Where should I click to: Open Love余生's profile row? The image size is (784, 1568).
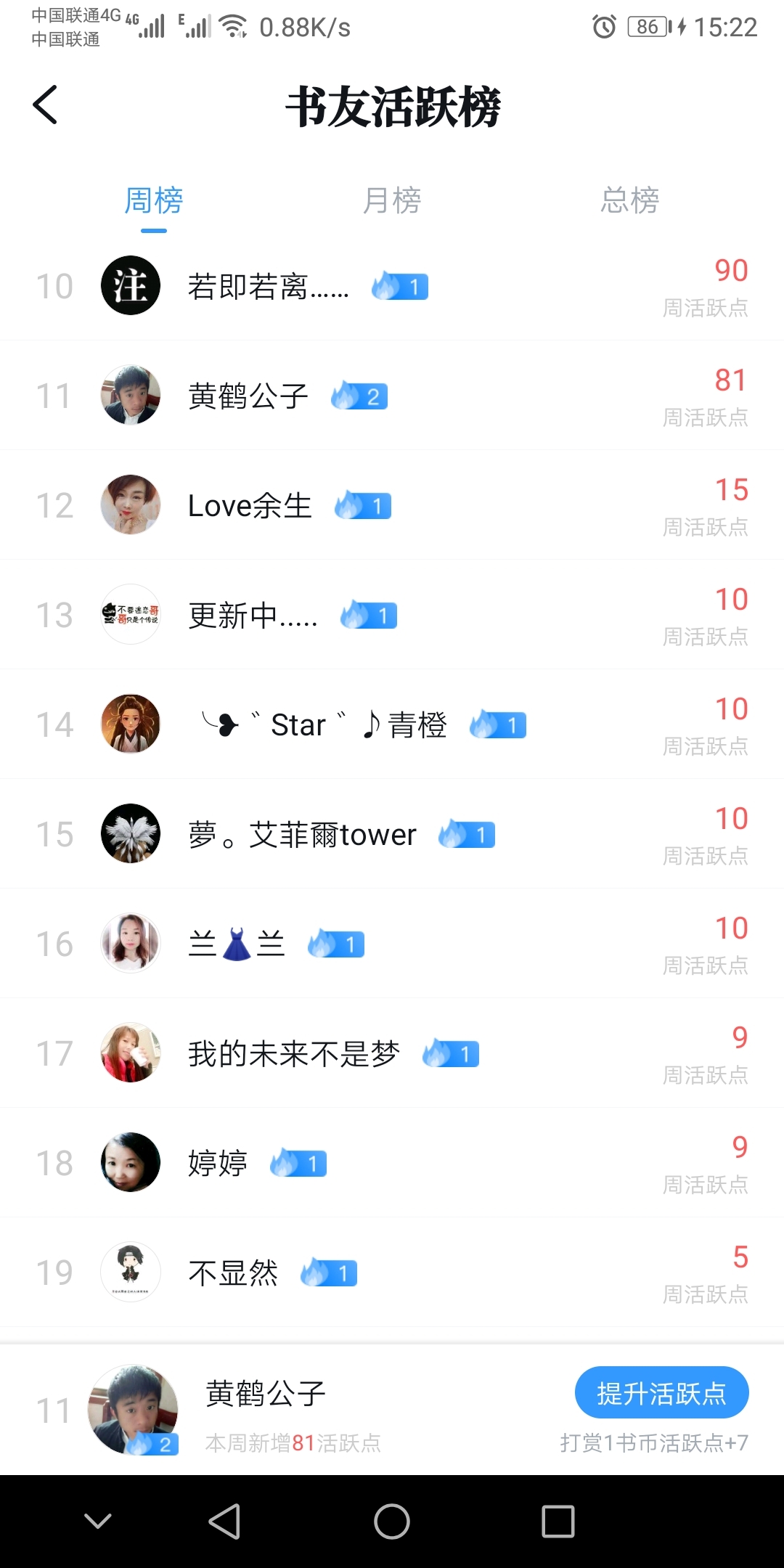(392, 505)
